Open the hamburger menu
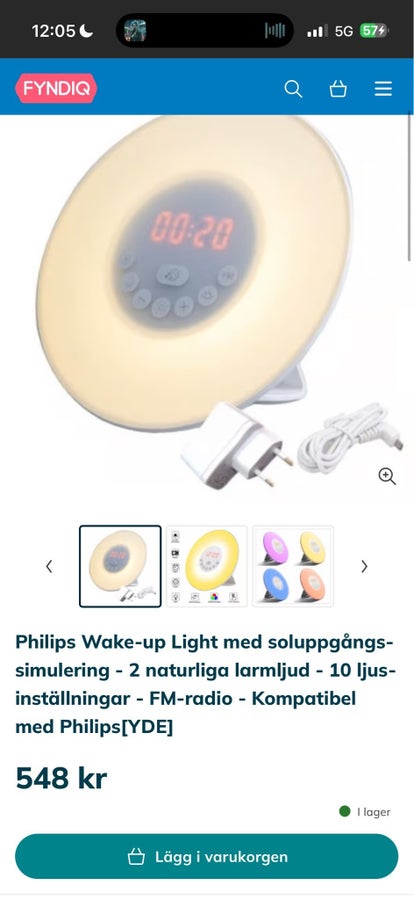 [x=383, y=89]
